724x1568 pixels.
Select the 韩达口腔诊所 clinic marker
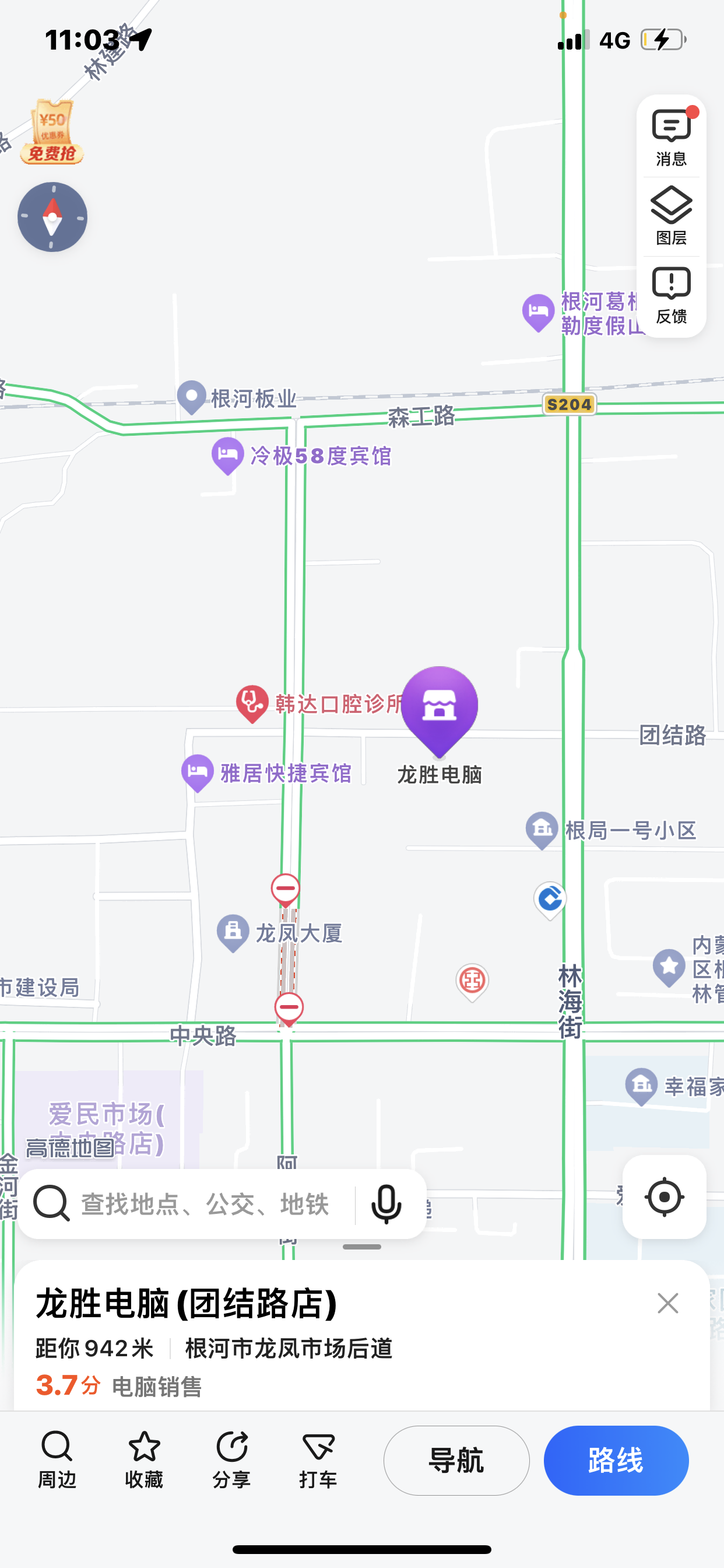(x=252, y=703)
